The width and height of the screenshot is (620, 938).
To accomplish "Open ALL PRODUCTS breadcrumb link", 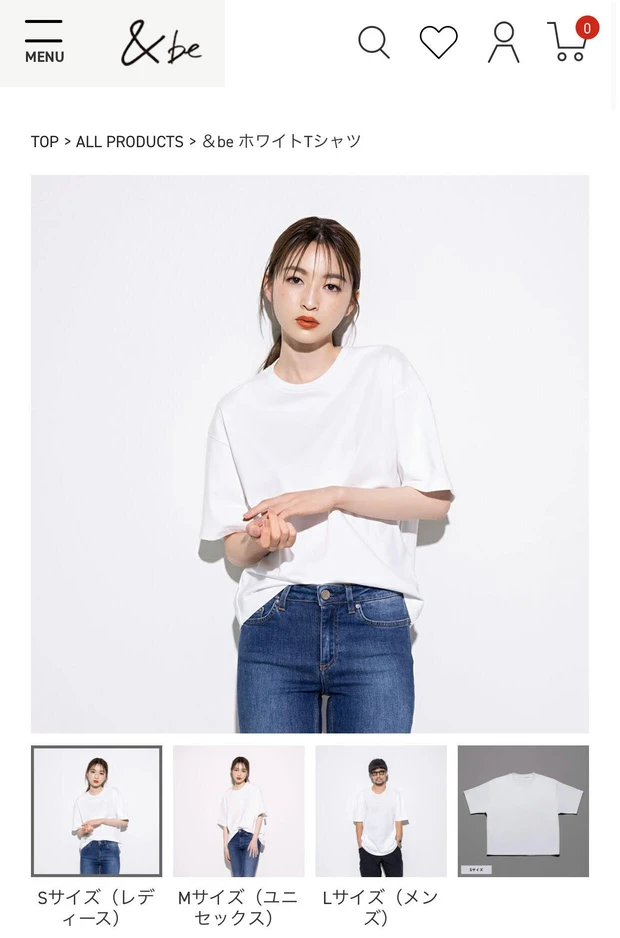I will click(129, 142).
